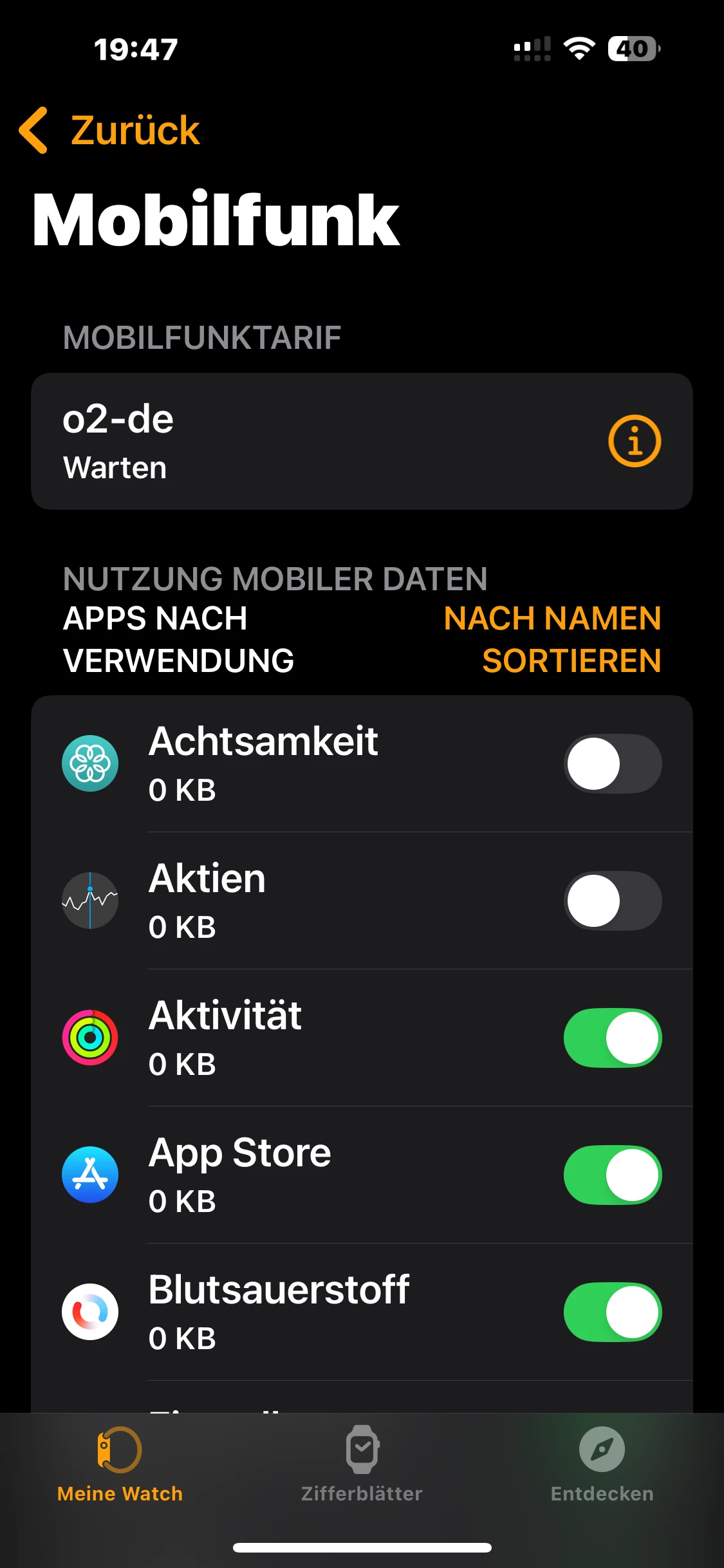Switch off App Store mobile data

(x=612, y=1175)
